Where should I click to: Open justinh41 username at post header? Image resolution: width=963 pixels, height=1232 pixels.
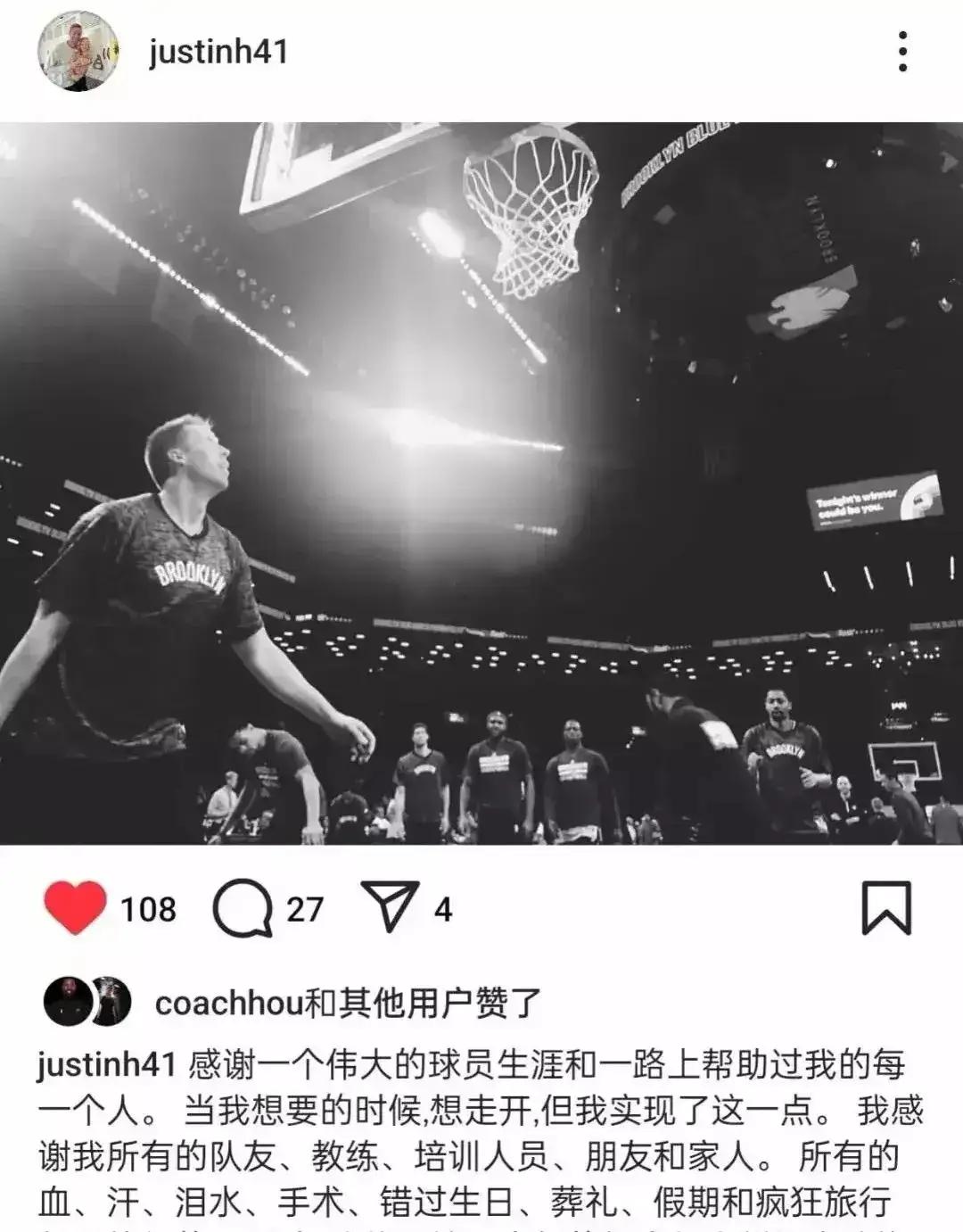(218, 52)
